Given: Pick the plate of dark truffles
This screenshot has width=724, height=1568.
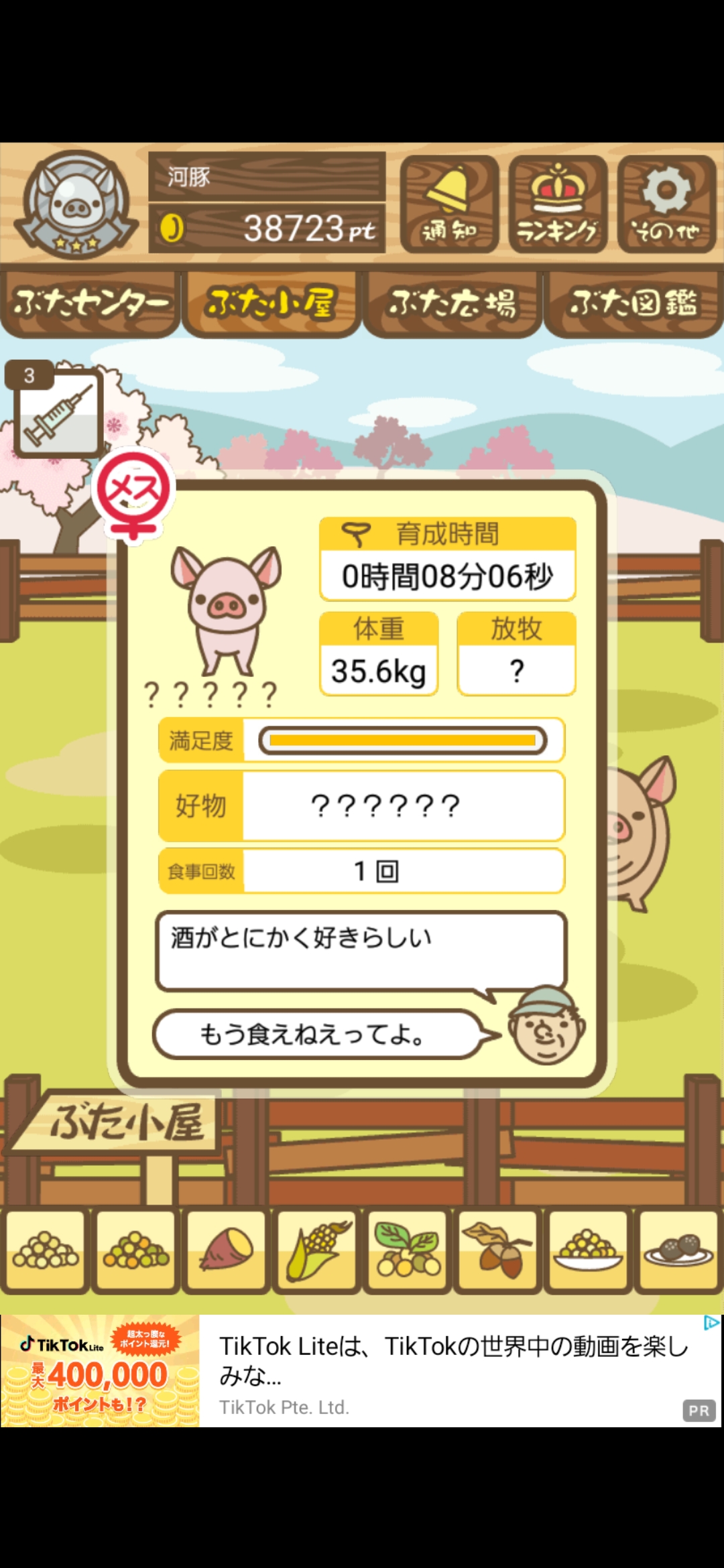Looking at the screenshot, I should [678, 1250].
